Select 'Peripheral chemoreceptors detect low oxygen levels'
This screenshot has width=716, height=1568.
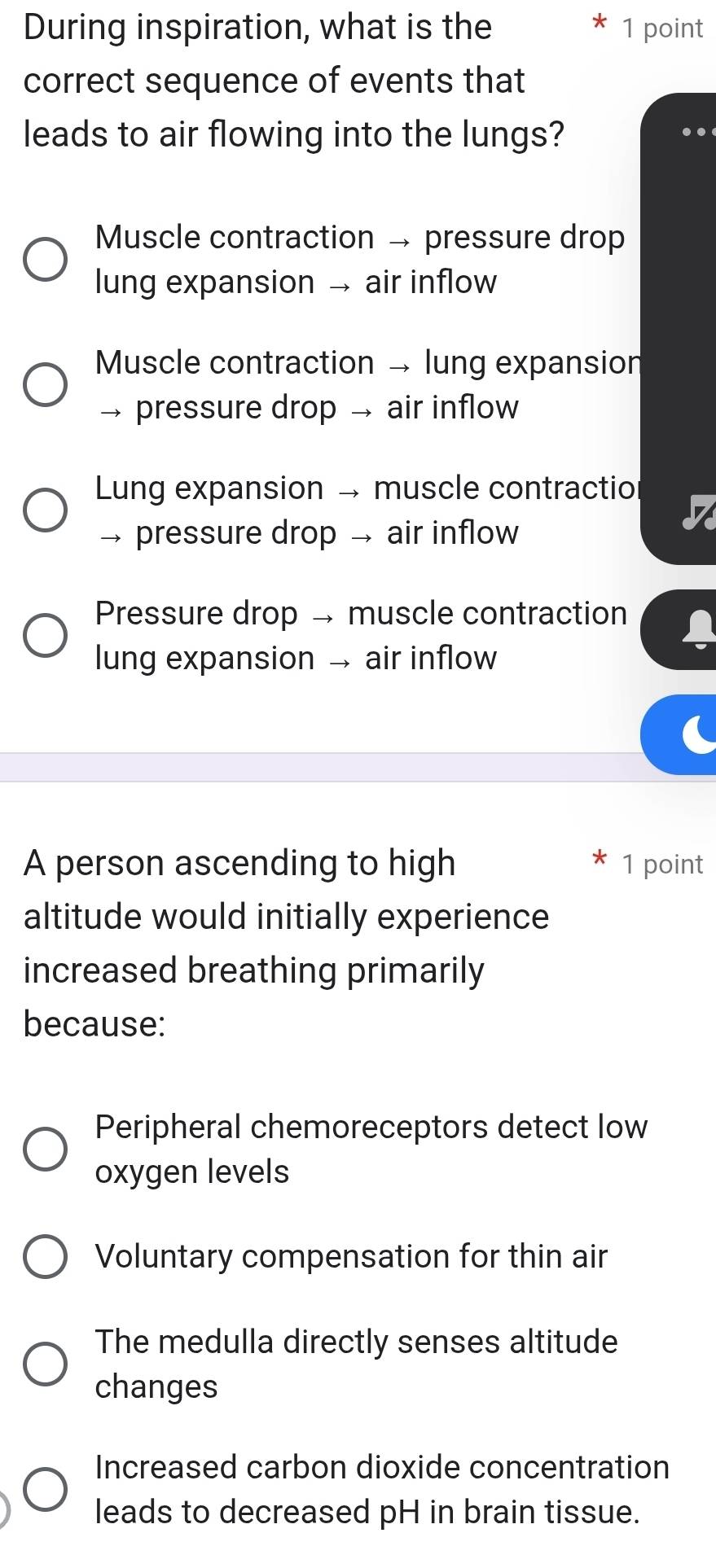pyautogui.click(x=45, y=1150)
